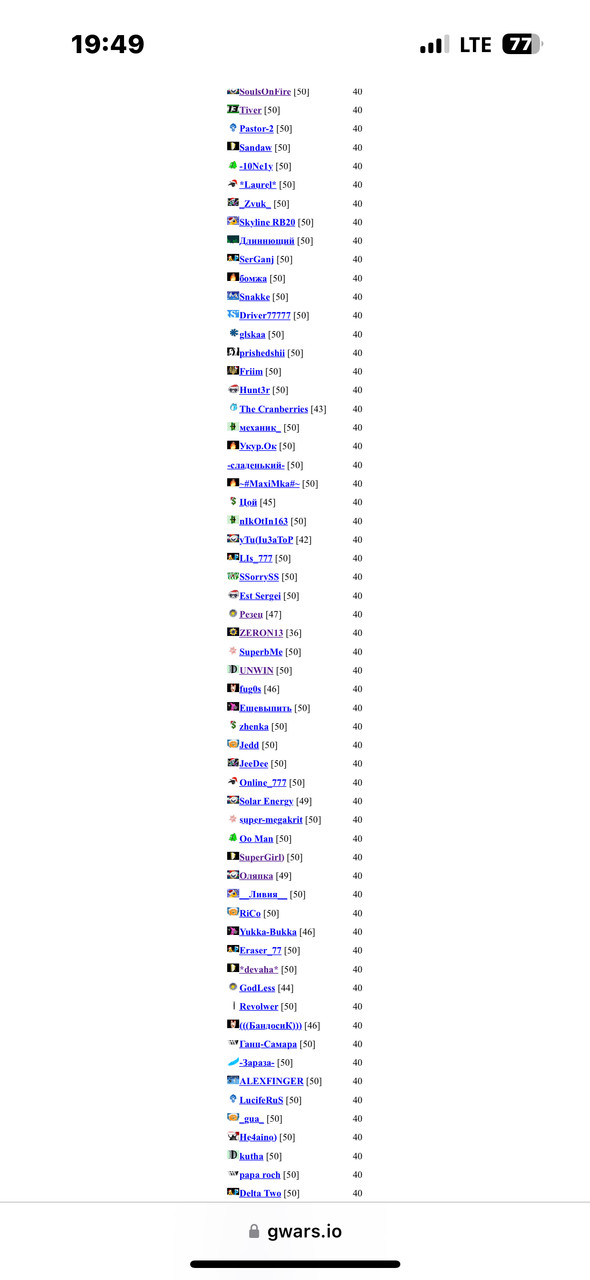Tap the ZERON13 link

[261, 633]
